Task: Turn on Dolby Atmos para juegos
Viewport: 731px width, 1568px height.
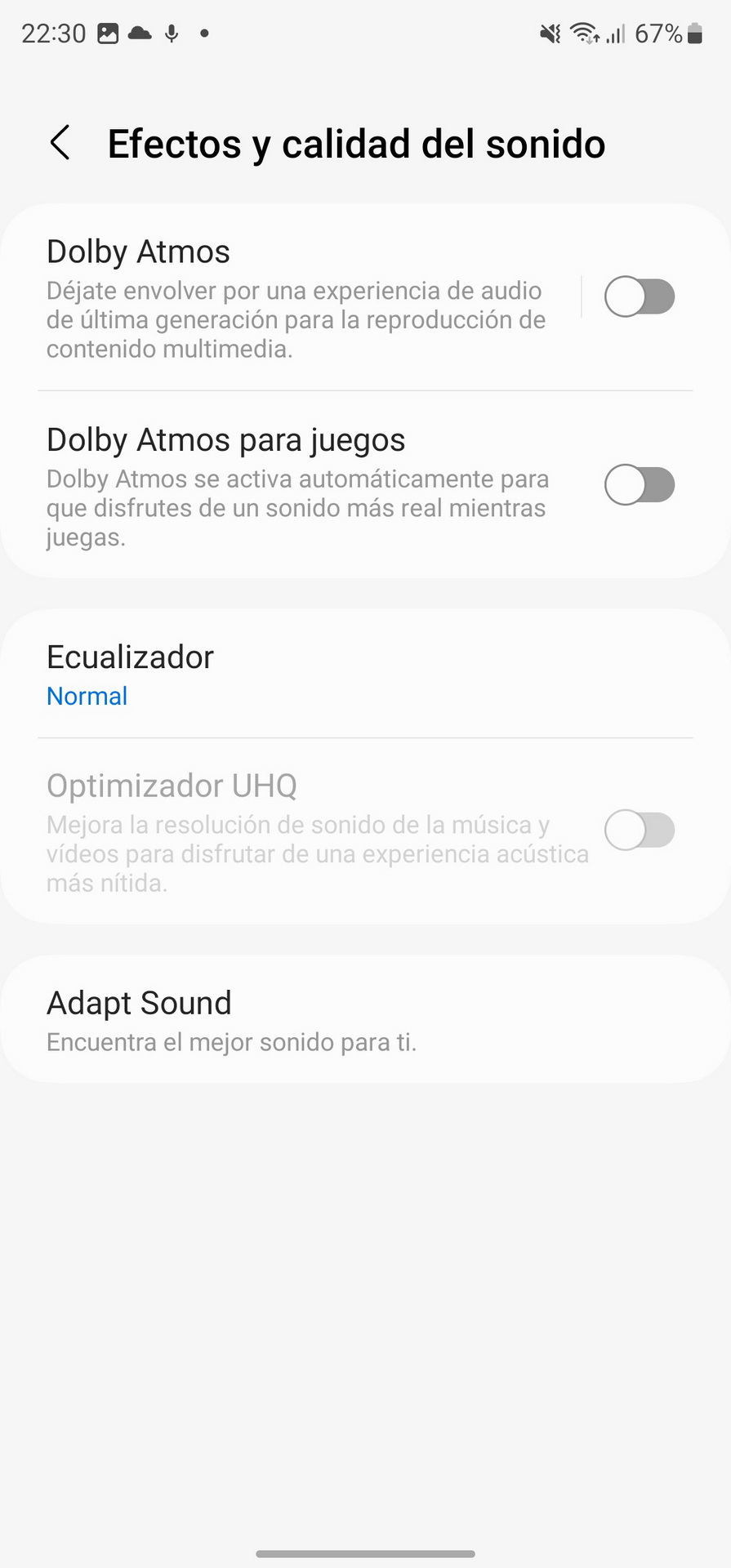Action: coord(639,485)
